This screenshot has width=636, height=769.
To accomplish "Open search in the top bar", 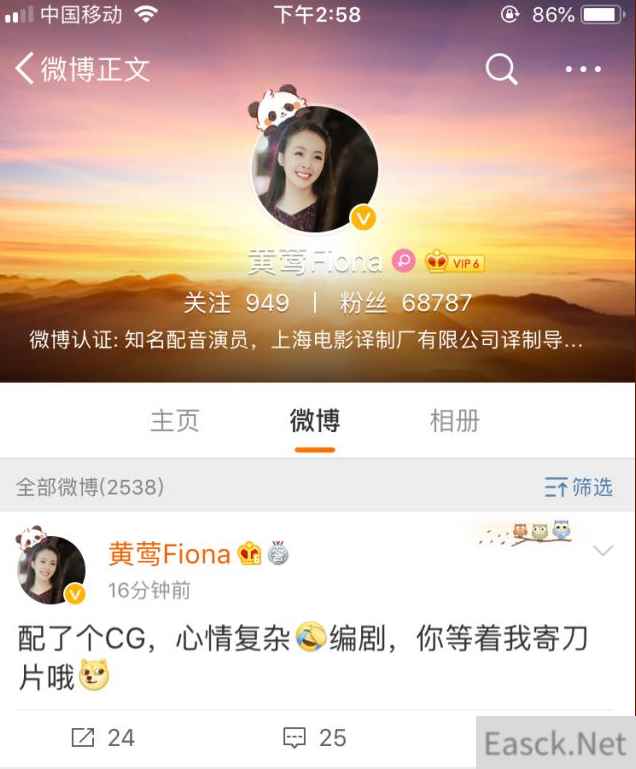I will [501, 69].
